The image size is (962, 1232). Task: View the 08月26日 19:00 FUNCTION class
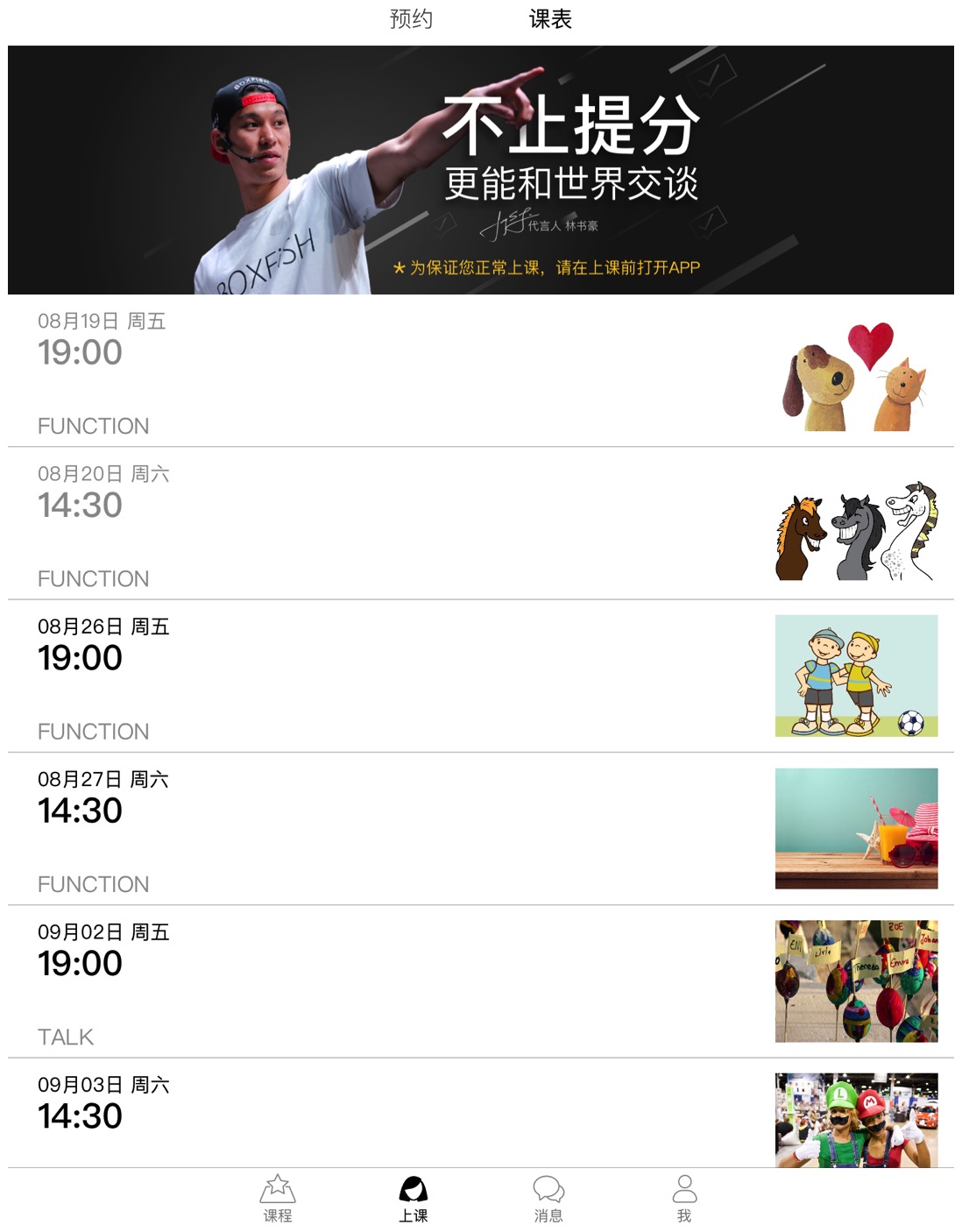[480, 676]
